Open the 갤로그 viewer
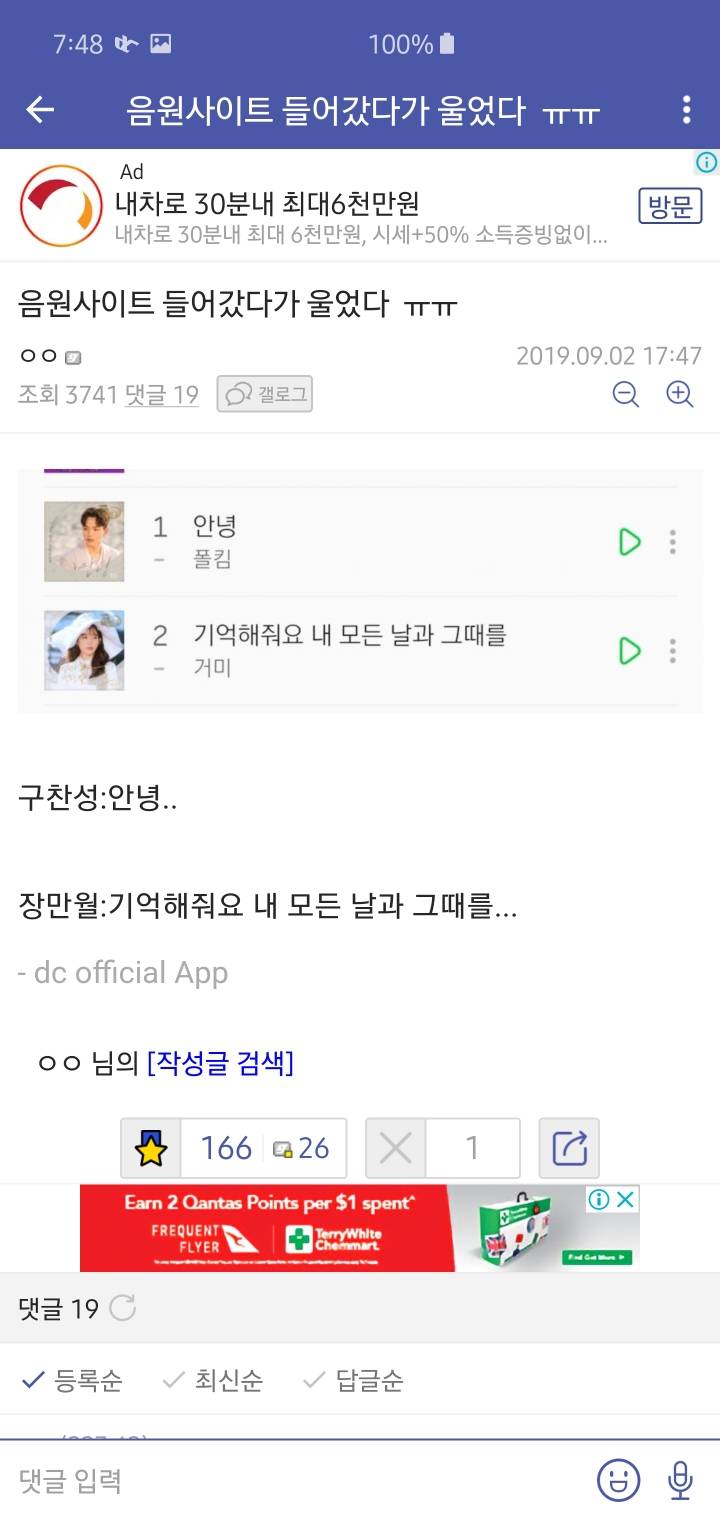The width and height of the screenshot is (720, 1520). [x=263, y=393]
